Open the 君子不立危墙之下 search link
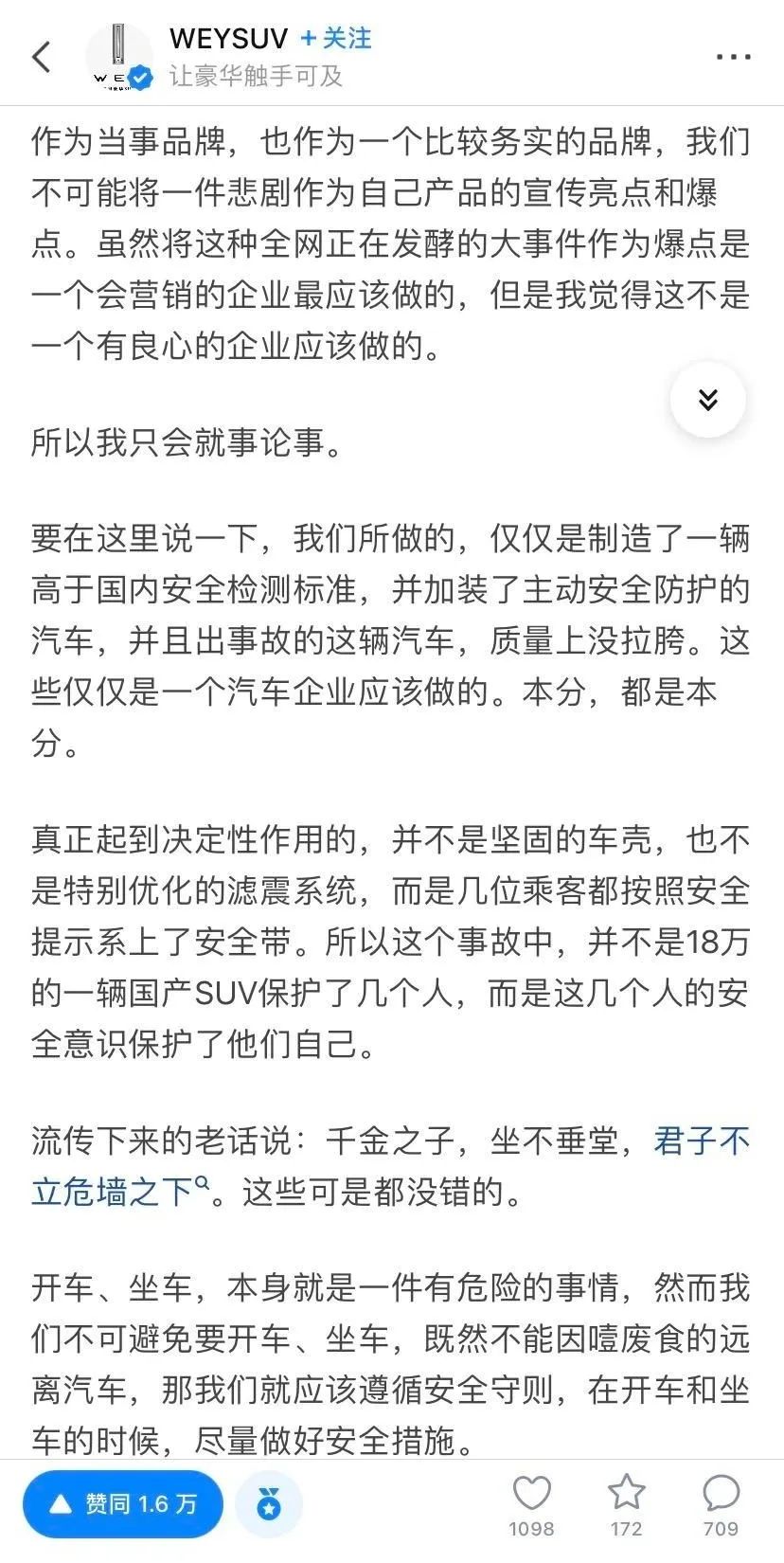 [390, 1164]
